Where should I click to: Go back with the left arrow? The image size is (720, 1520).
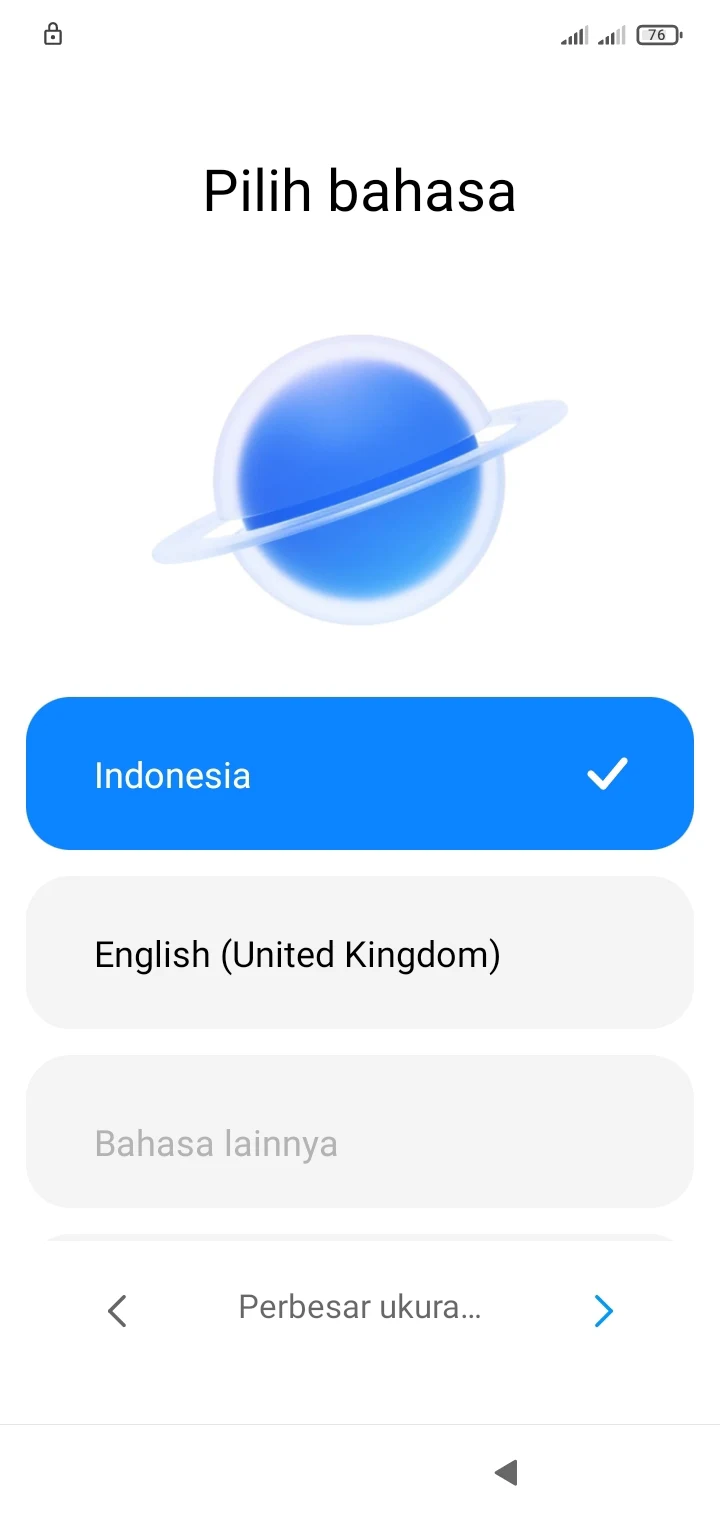(x=118, y=1310)
